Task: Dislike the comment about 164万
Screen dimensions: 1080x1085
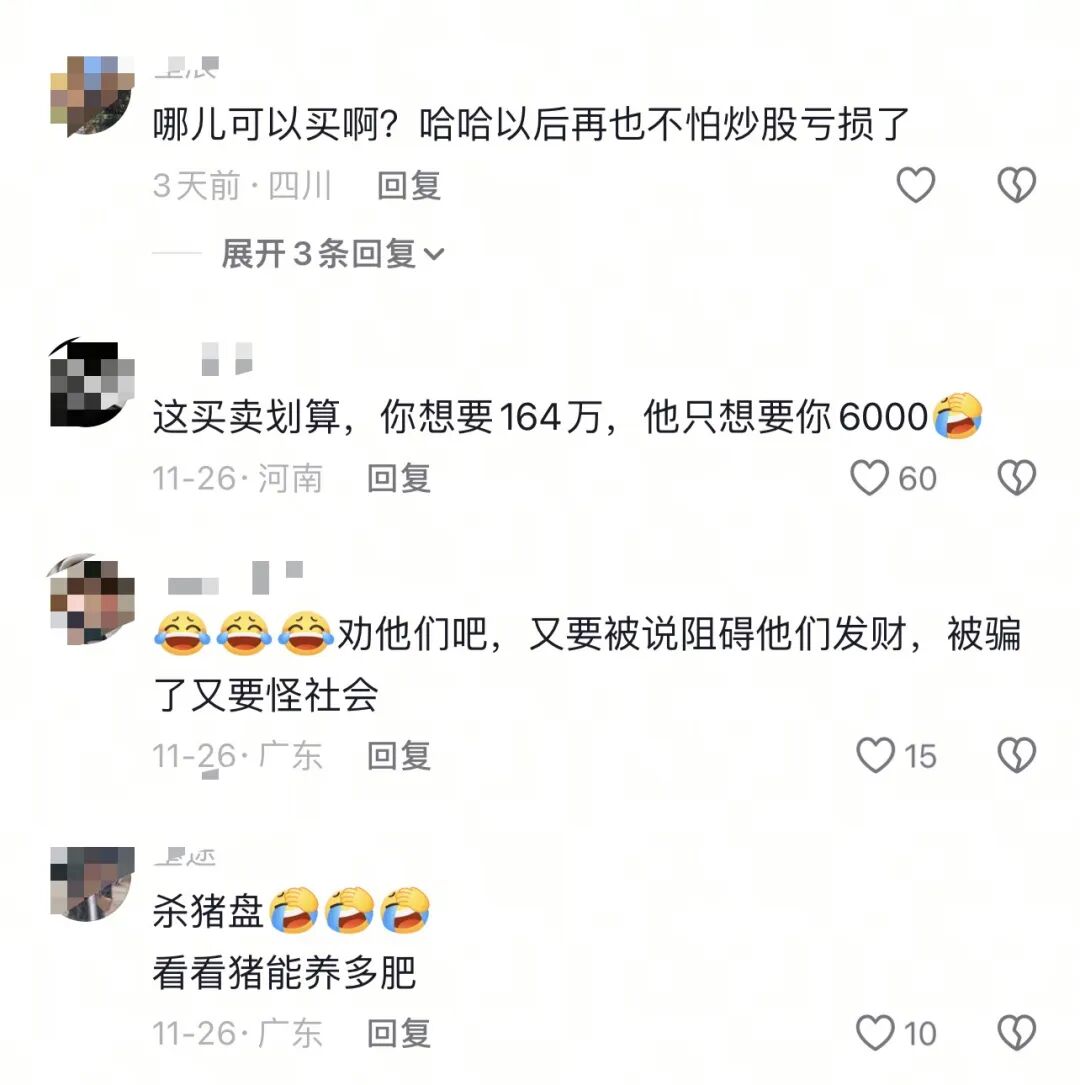Action: click(x=1017, y=478)
